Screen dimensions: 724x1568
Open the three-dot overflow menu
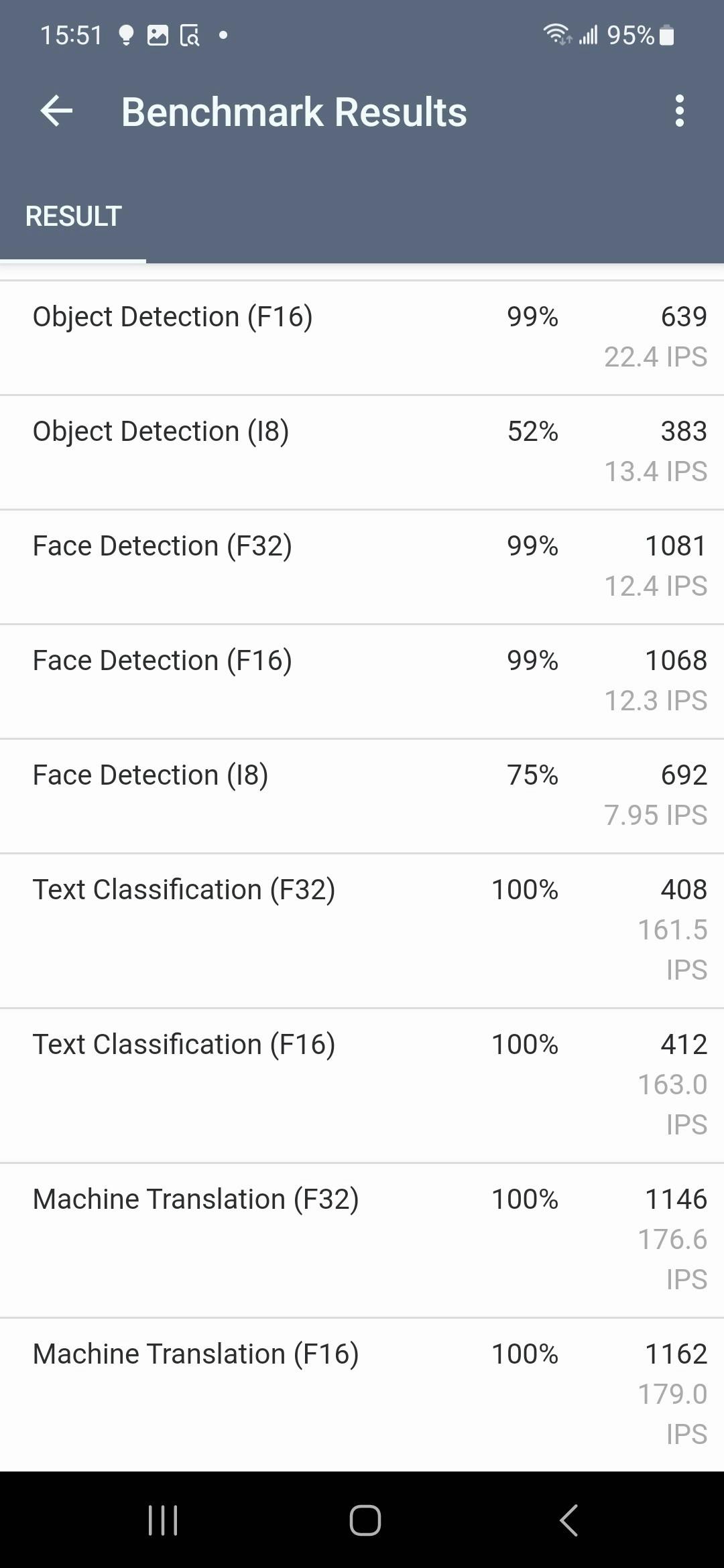680,111
